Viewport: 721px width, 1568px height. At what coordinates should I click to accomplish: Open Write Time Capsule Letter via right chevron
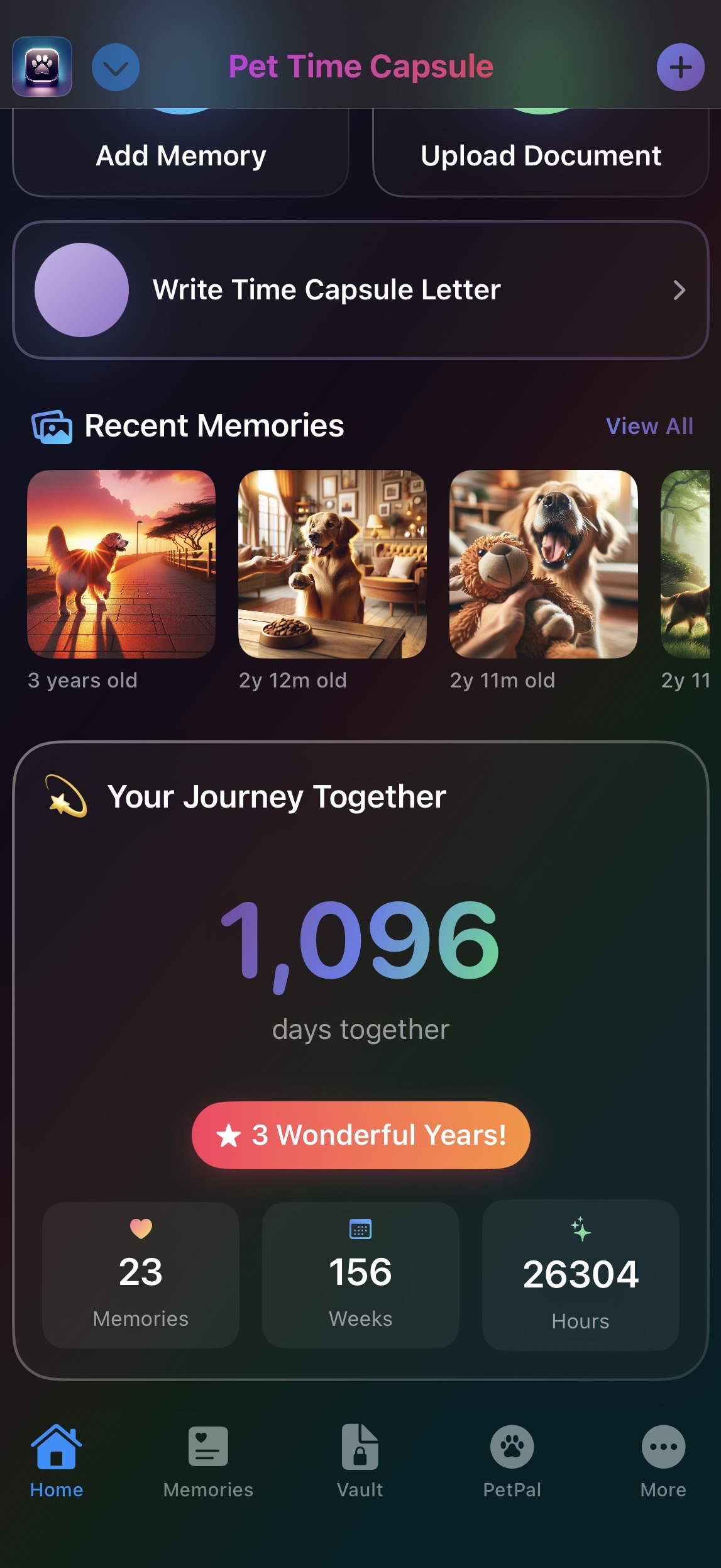(681, 290)
